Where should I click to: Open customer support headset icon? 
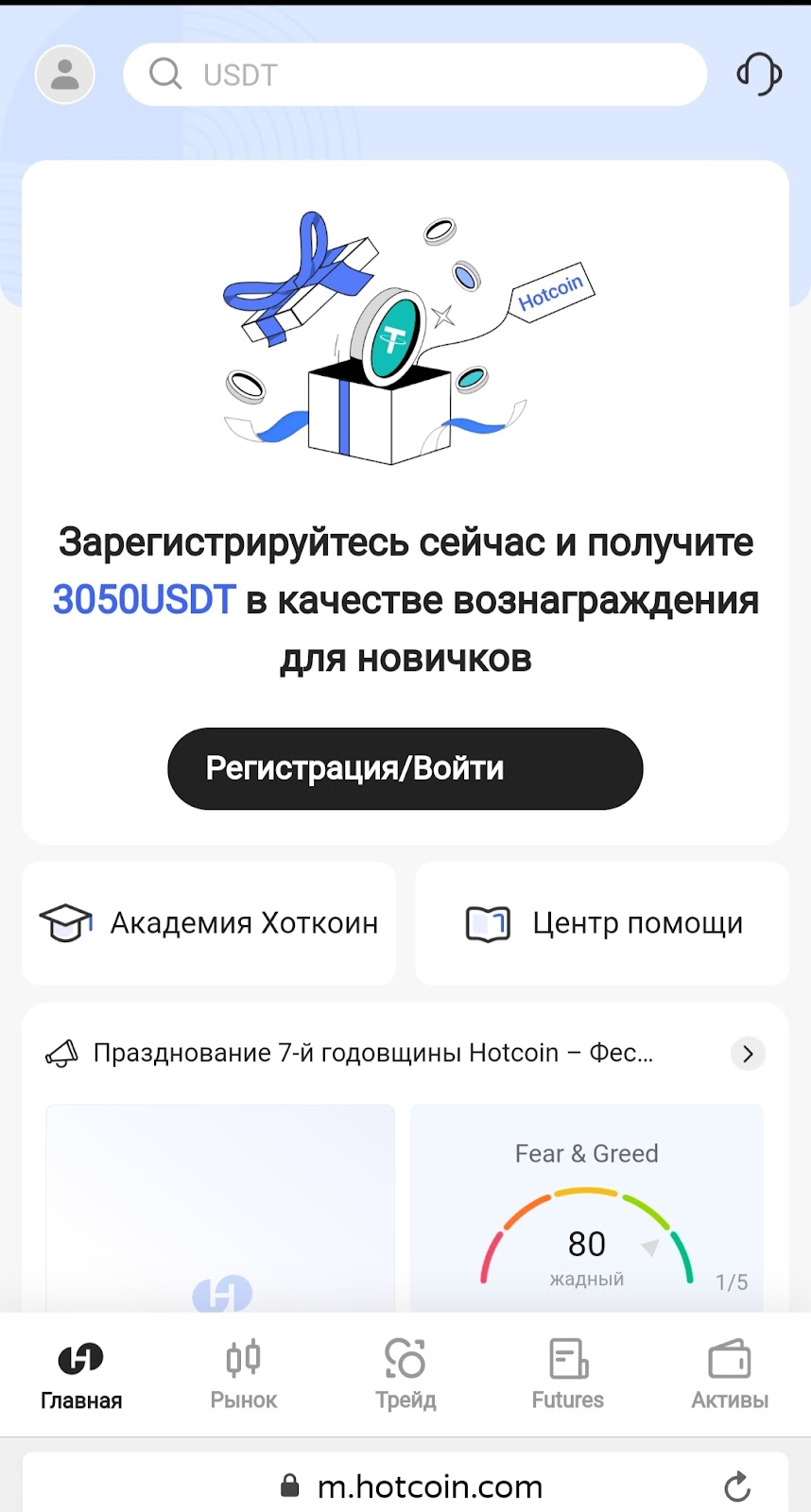click(759, 74)
